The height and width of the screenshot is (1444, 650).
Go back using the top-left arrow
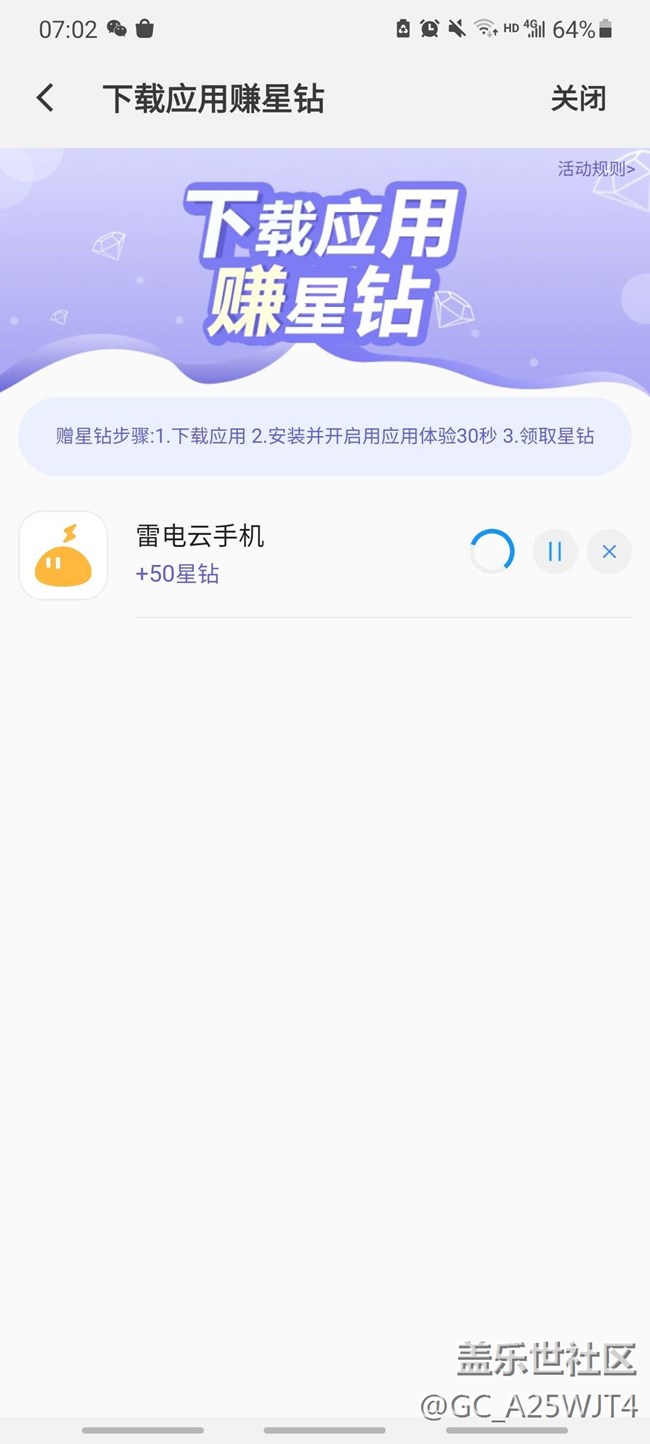tap(45, 98)
